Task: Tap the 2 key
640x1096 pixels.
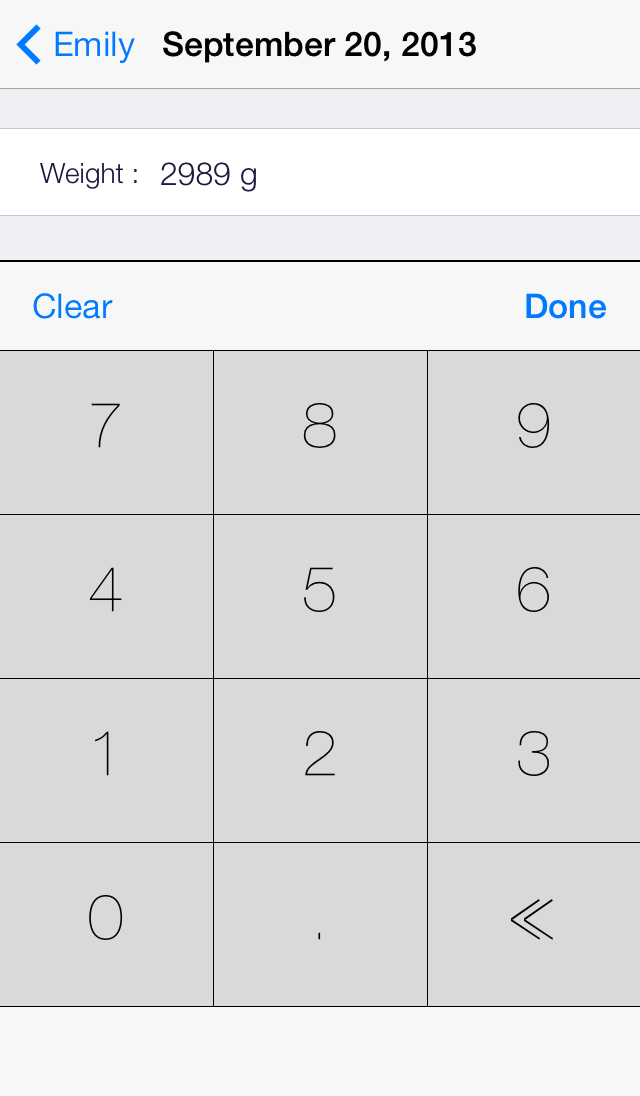Action: tap(320, 760)
